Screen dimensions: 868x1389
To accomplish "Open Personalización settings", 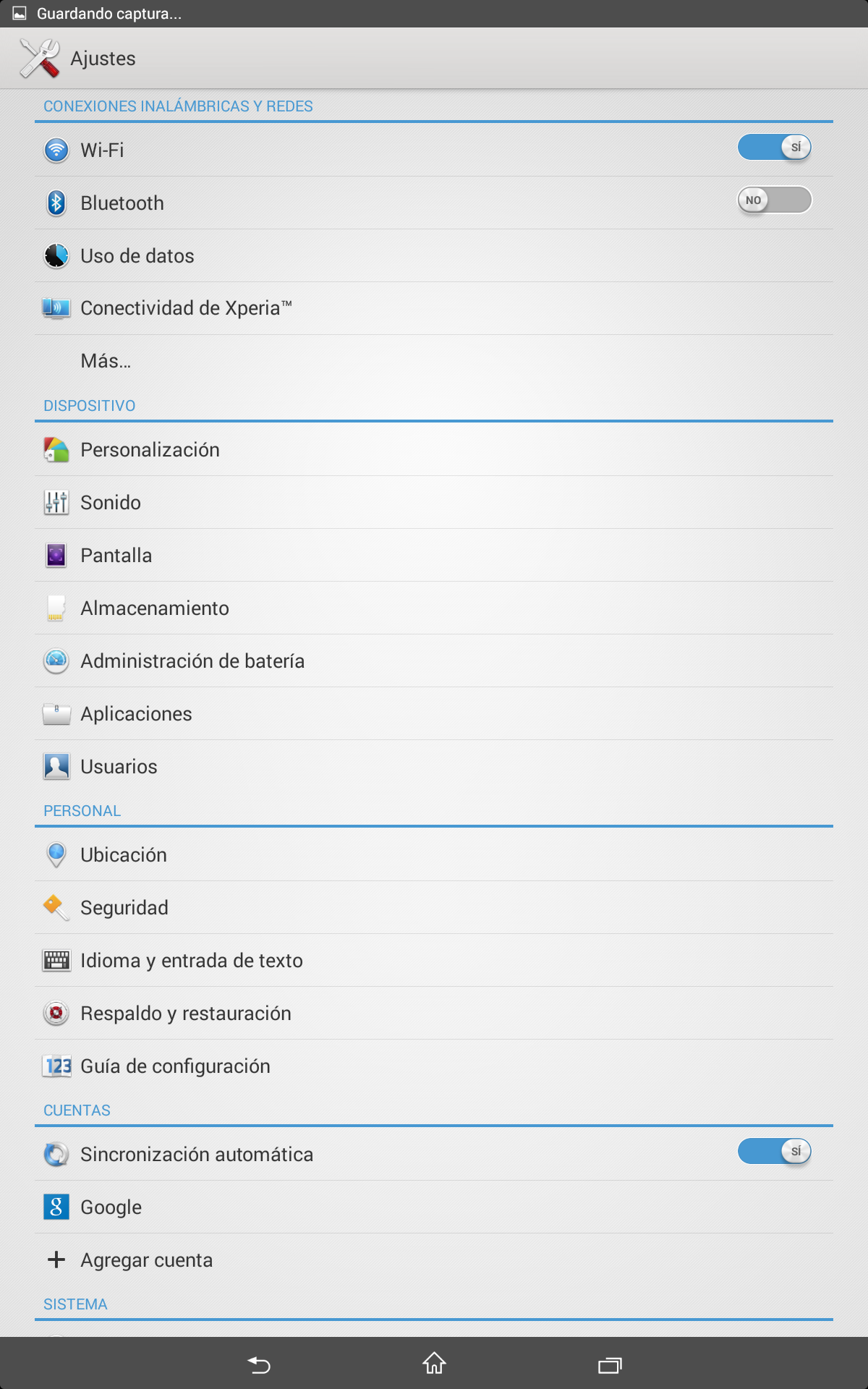I will click(x=434, y=450).
